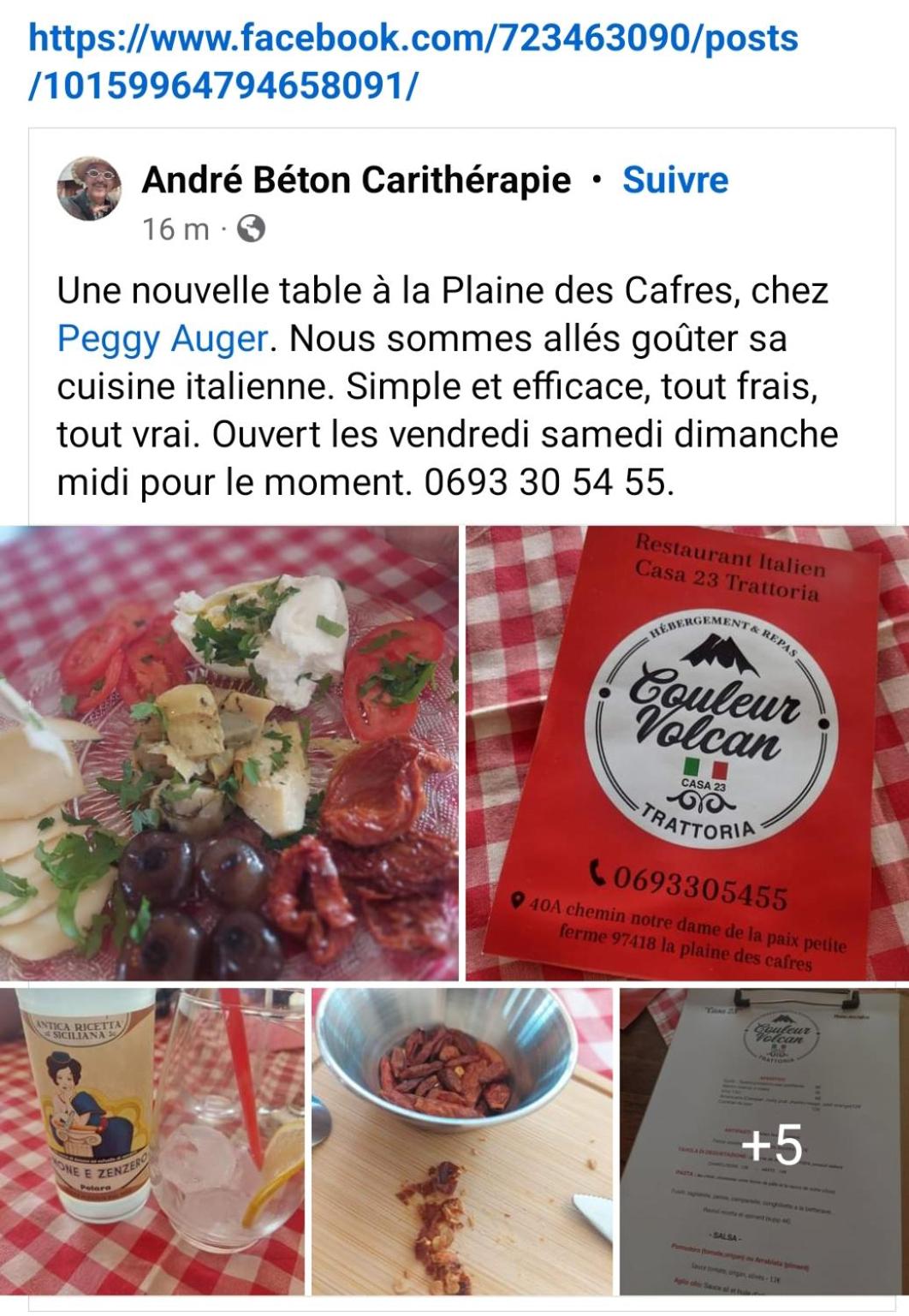The image size is (909, 1316).
Task: Open the facebook.com post URL link
Action: 413,62
